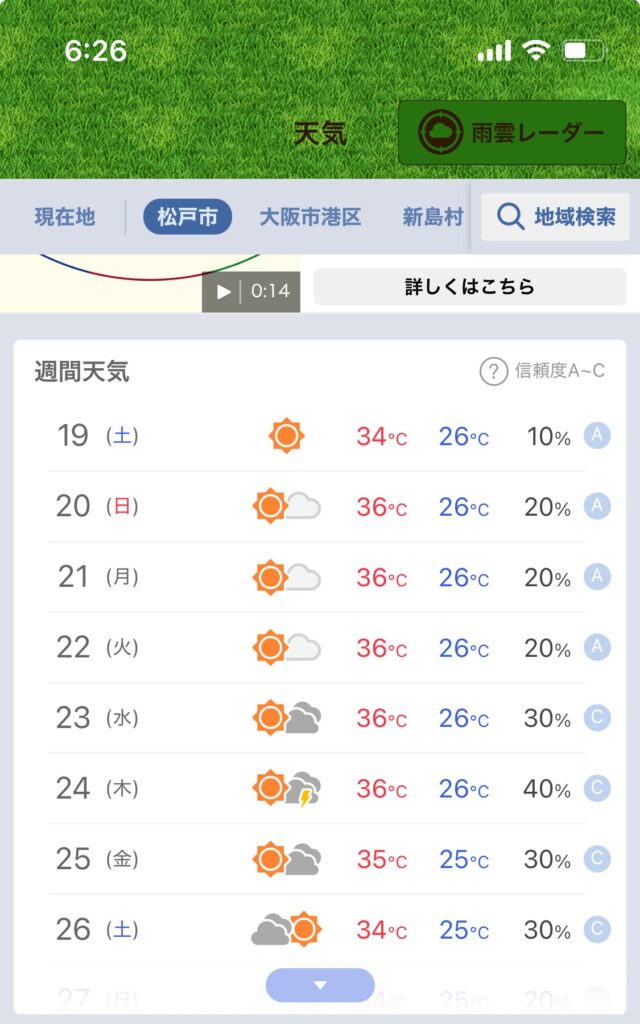Expand the weekly forecast with the down arrow
This screenshot has width=640, height=1024.
tap(320, 985)
